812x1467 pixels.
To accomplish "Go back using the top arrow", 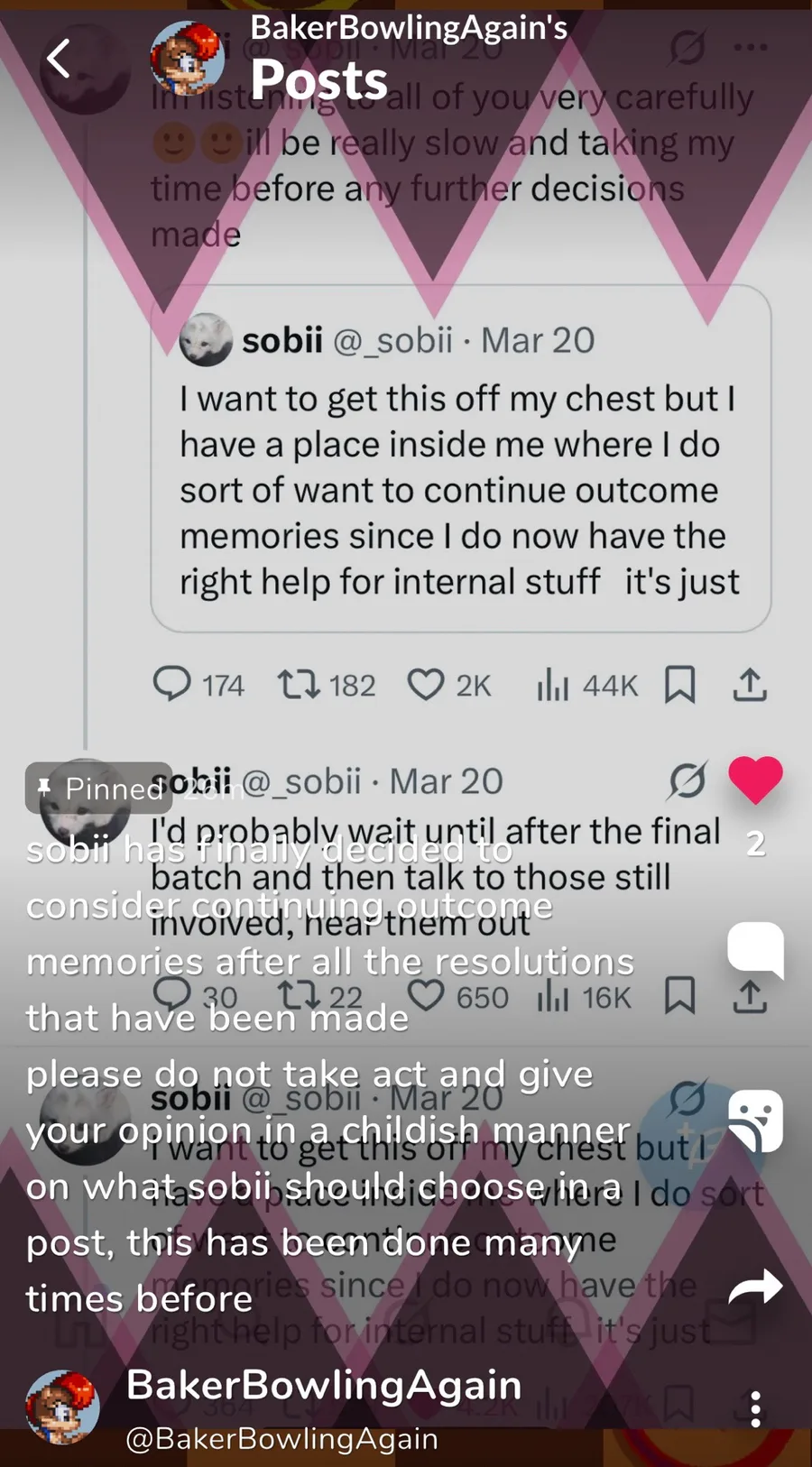I will point(59,60).
